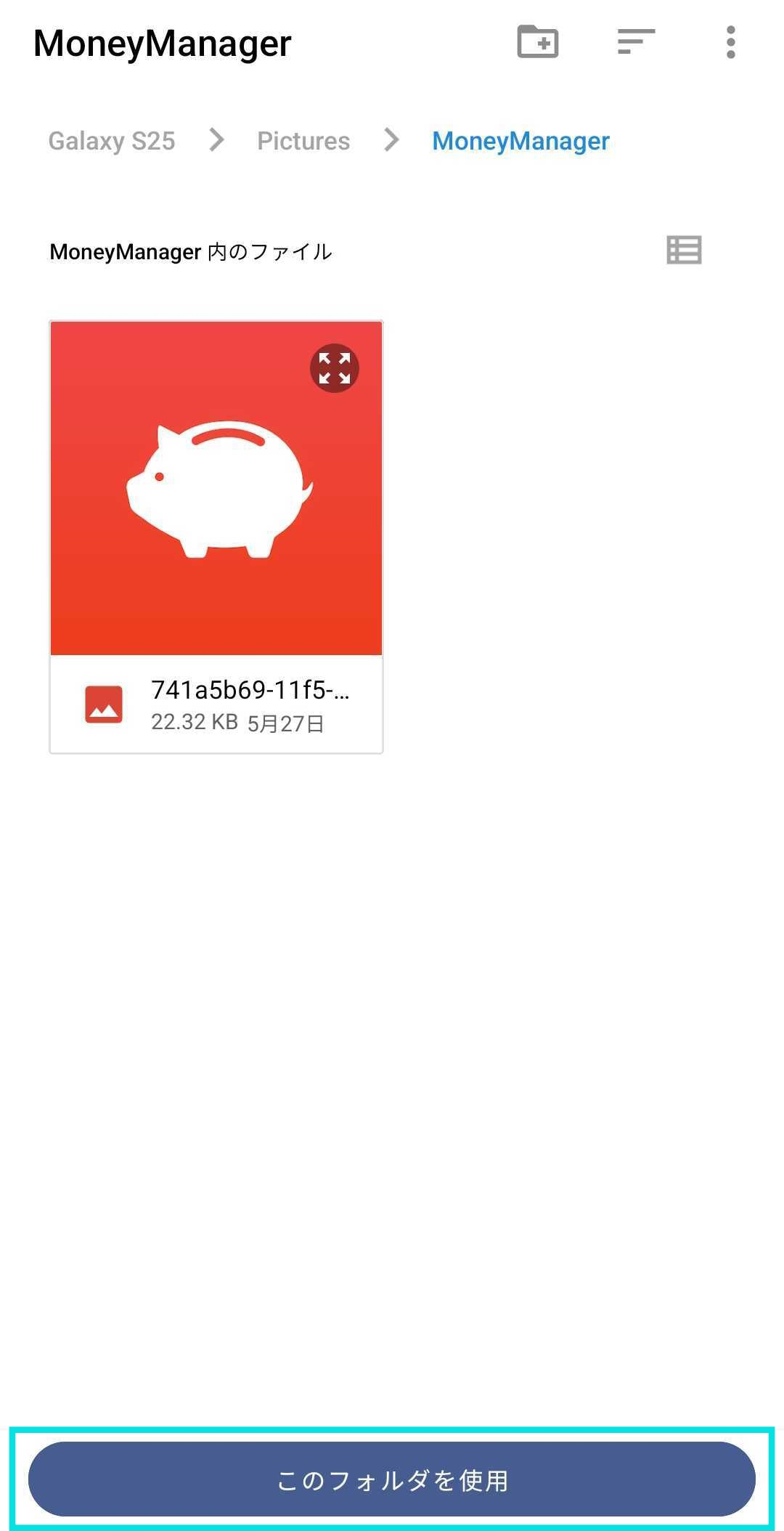This screenshot has width=784, height=1531.
Task: Expand the piggy bank image preview
Action: pos(335,368)
